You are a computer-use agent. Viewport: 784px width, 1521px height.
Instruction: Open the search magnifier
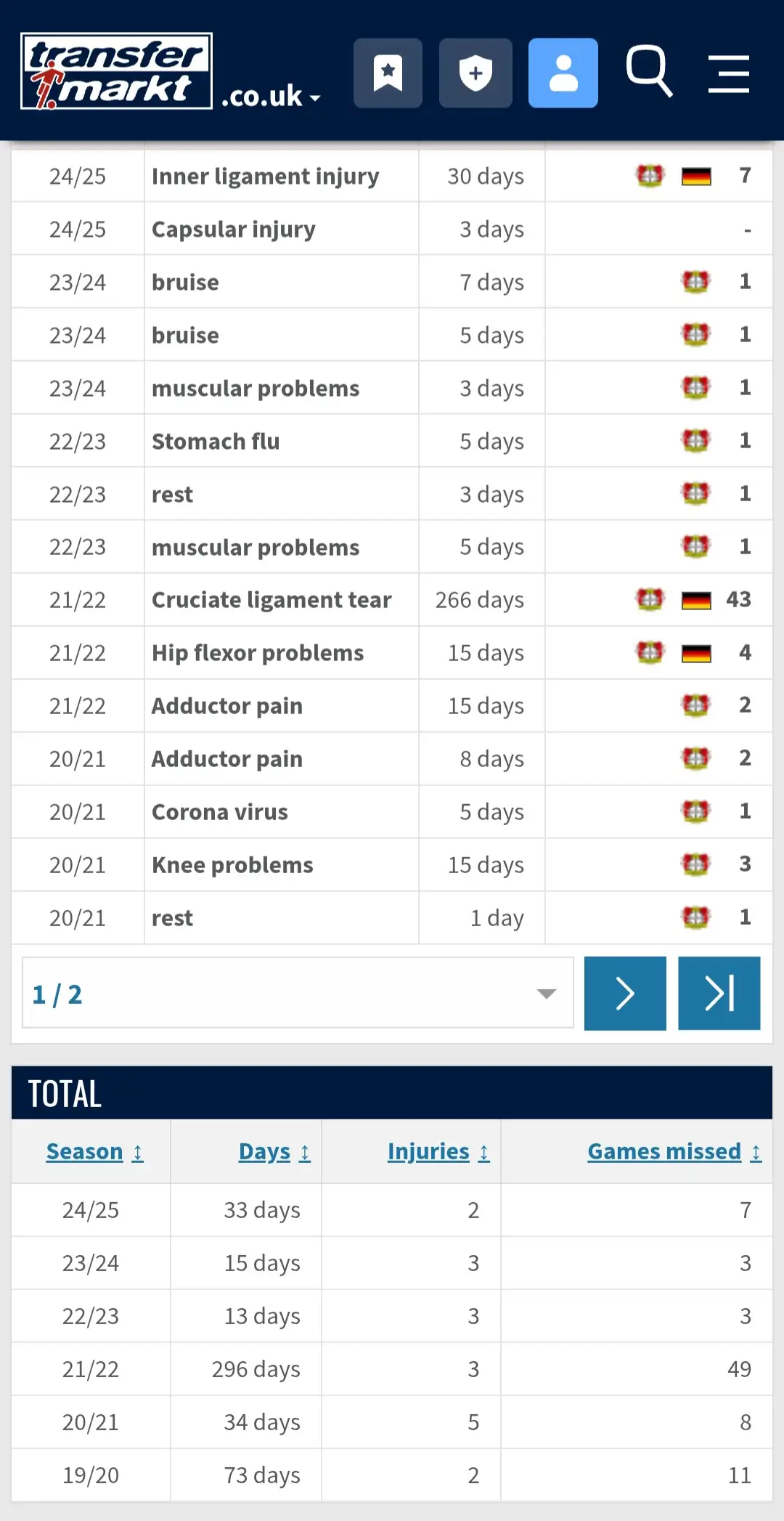pos(648,71)
